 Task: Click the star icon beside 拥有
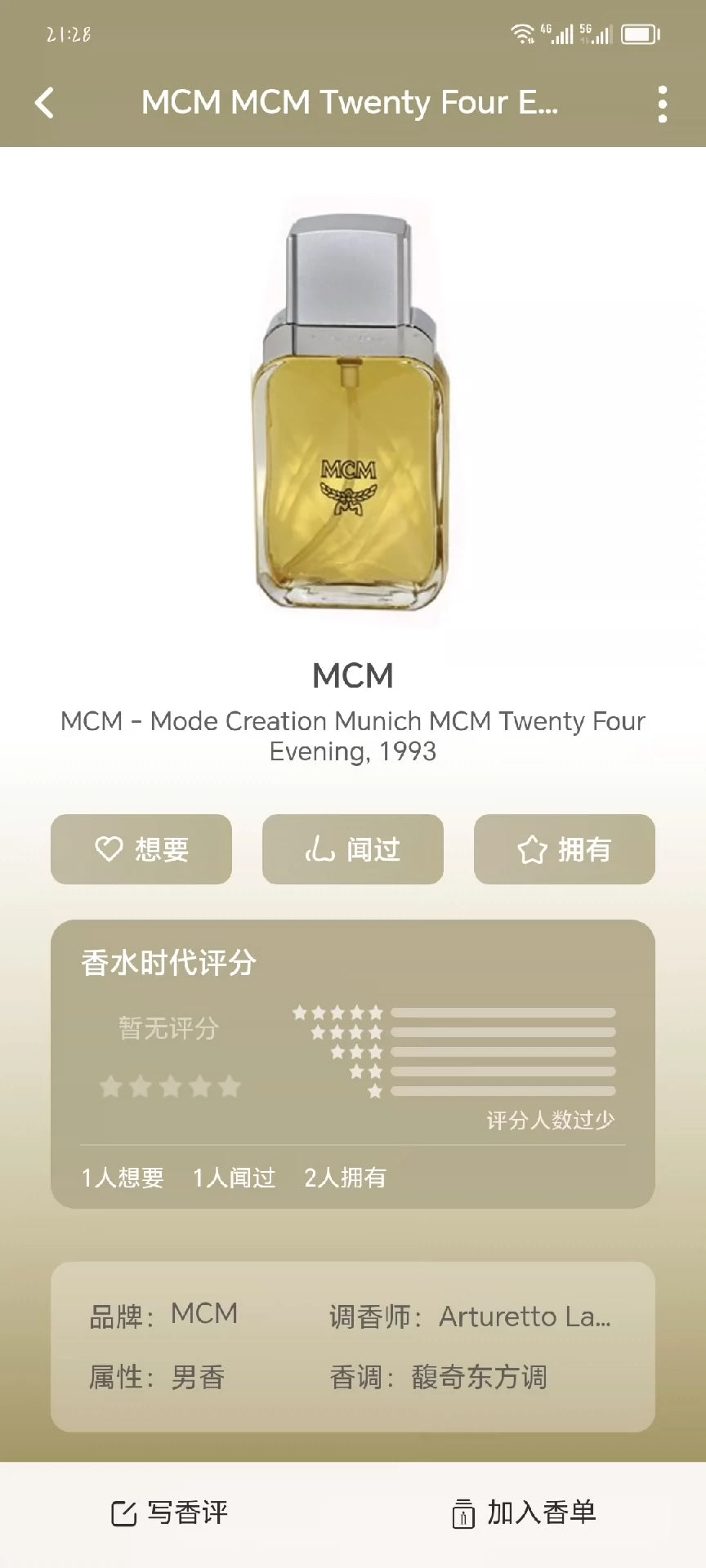pos(531,849)
